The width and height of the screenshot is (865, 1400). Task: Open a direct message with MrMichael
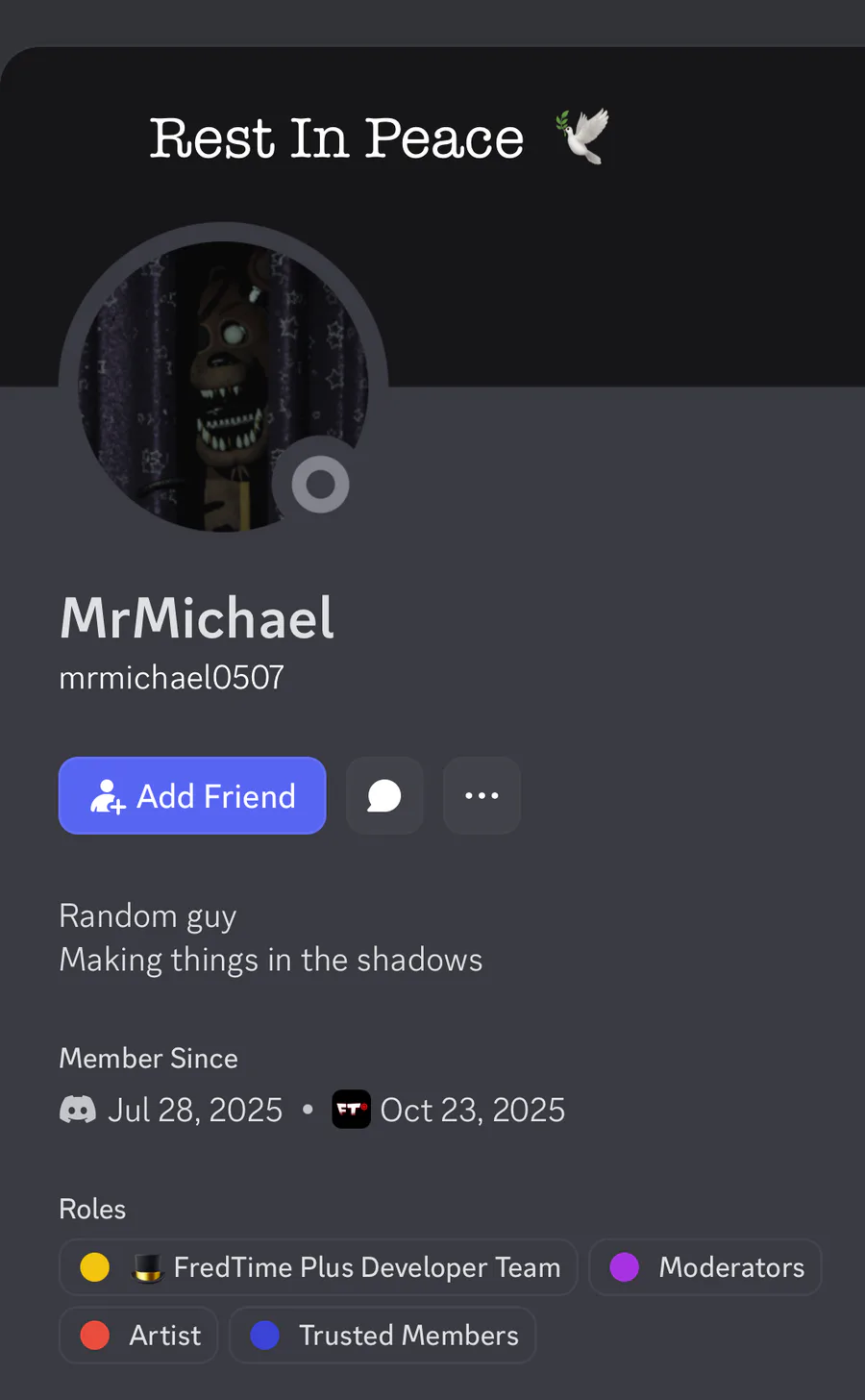(384, 796)
